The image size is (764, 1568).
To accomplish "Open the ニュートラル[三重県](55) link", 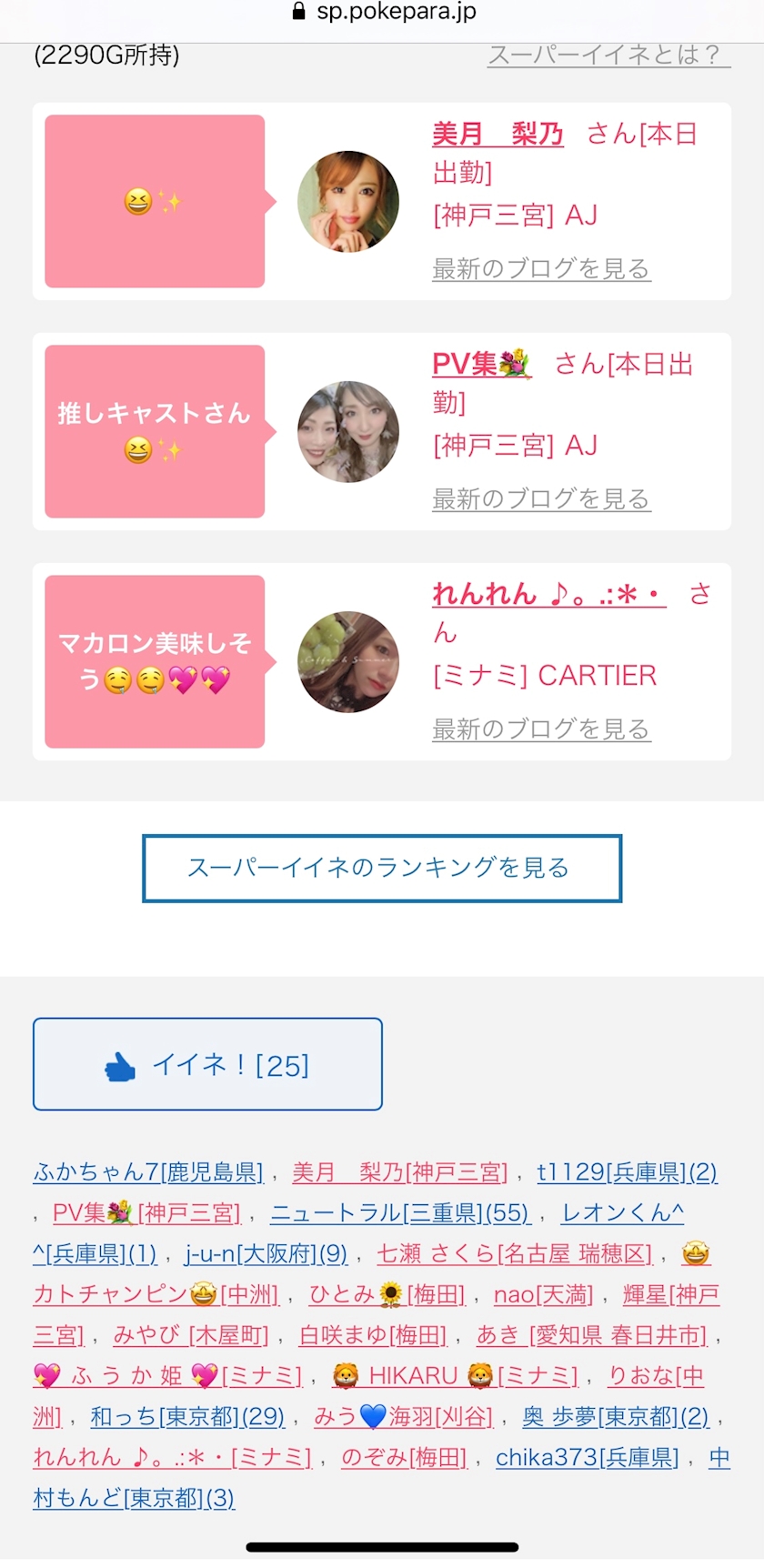I will pyautogui.click(x=400, y=1213).
